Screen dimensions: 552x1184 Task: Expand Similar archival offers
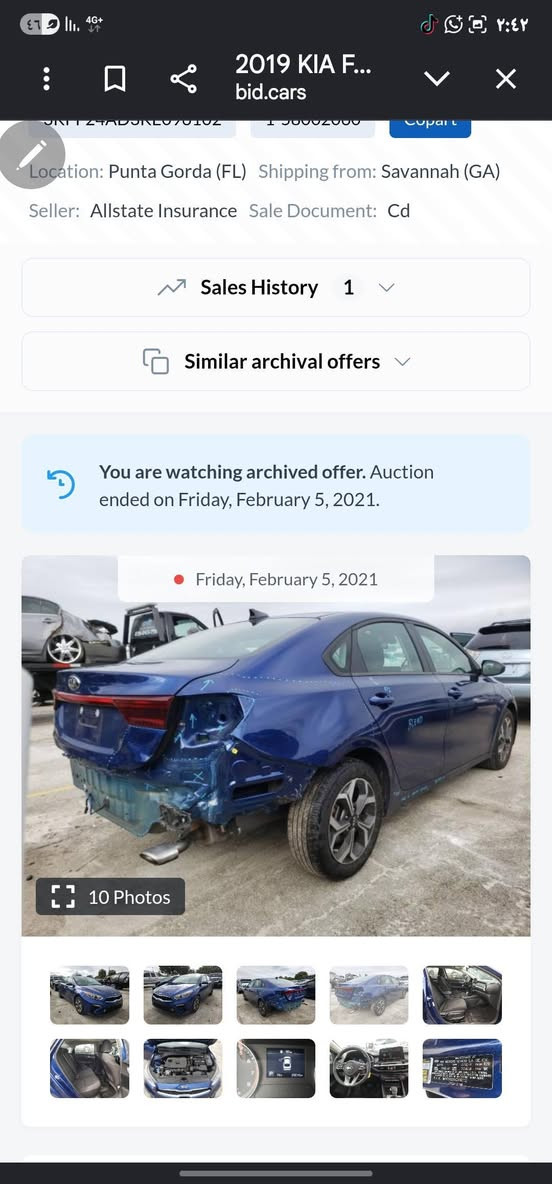[276, 362]
